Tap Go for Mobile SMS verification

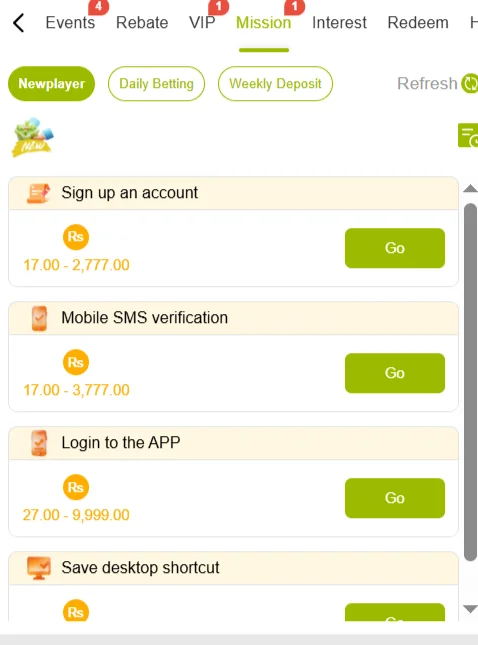point(394,373)
